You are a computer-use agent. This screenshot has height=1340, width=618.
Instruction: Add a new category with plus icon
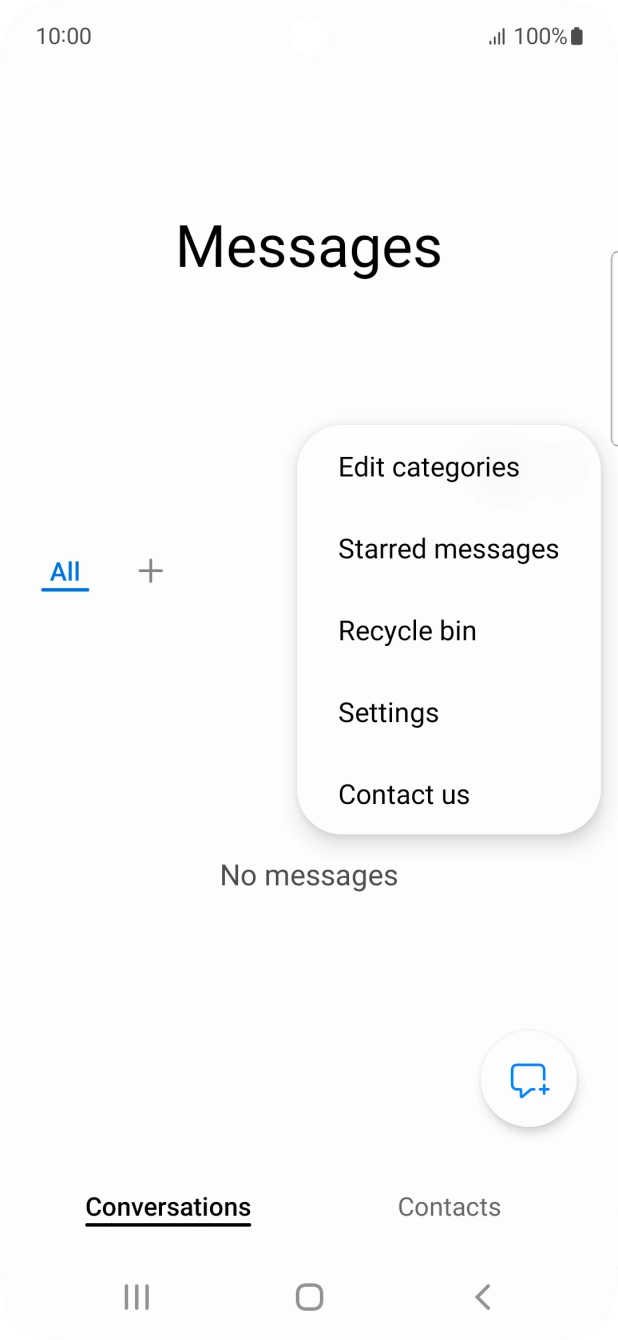150,571
